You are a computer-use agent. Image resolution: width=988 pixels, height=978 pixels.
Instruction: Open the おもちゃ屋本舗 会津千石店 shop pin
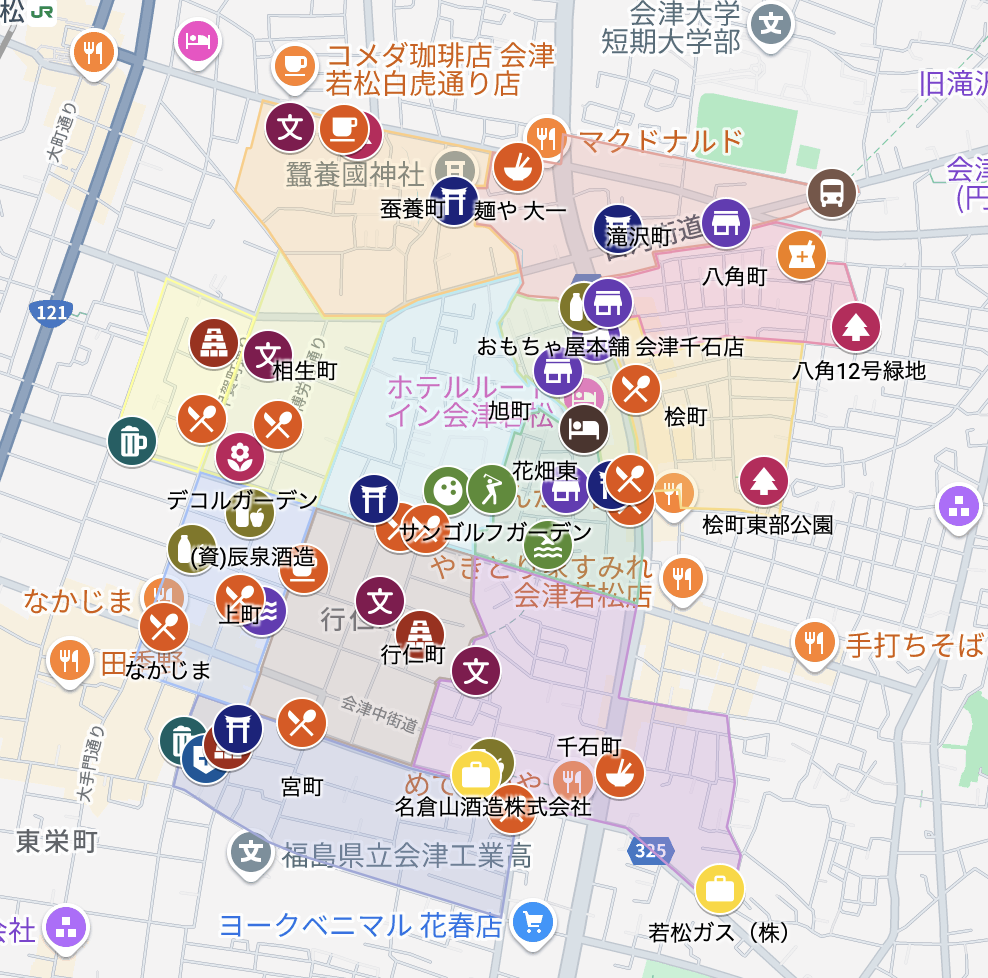[x=607, y=303]
